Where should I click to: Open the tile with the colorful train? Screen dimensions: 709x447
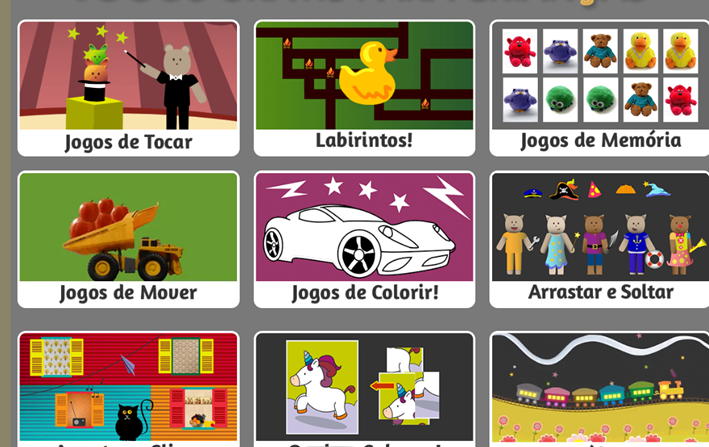click(599, 388)
